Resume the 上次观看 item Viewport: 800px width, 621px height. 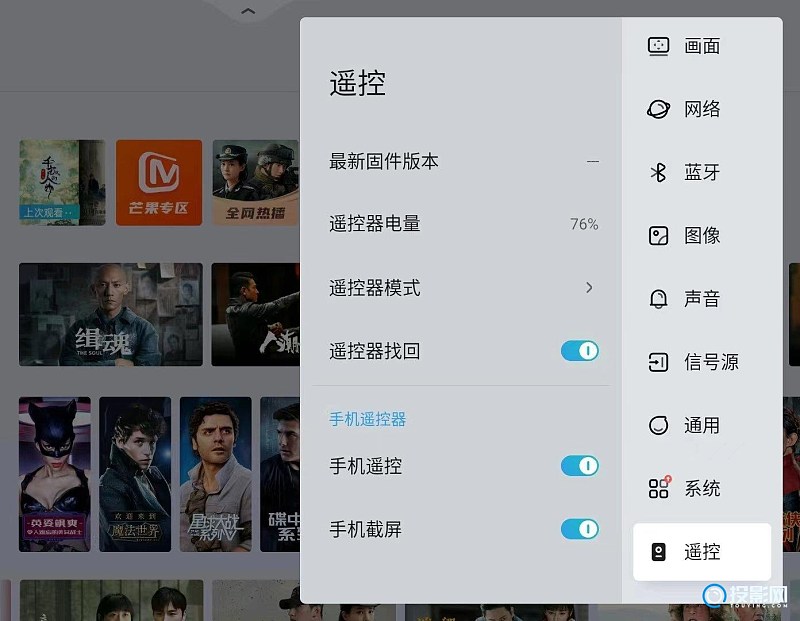tap(62, 182)
